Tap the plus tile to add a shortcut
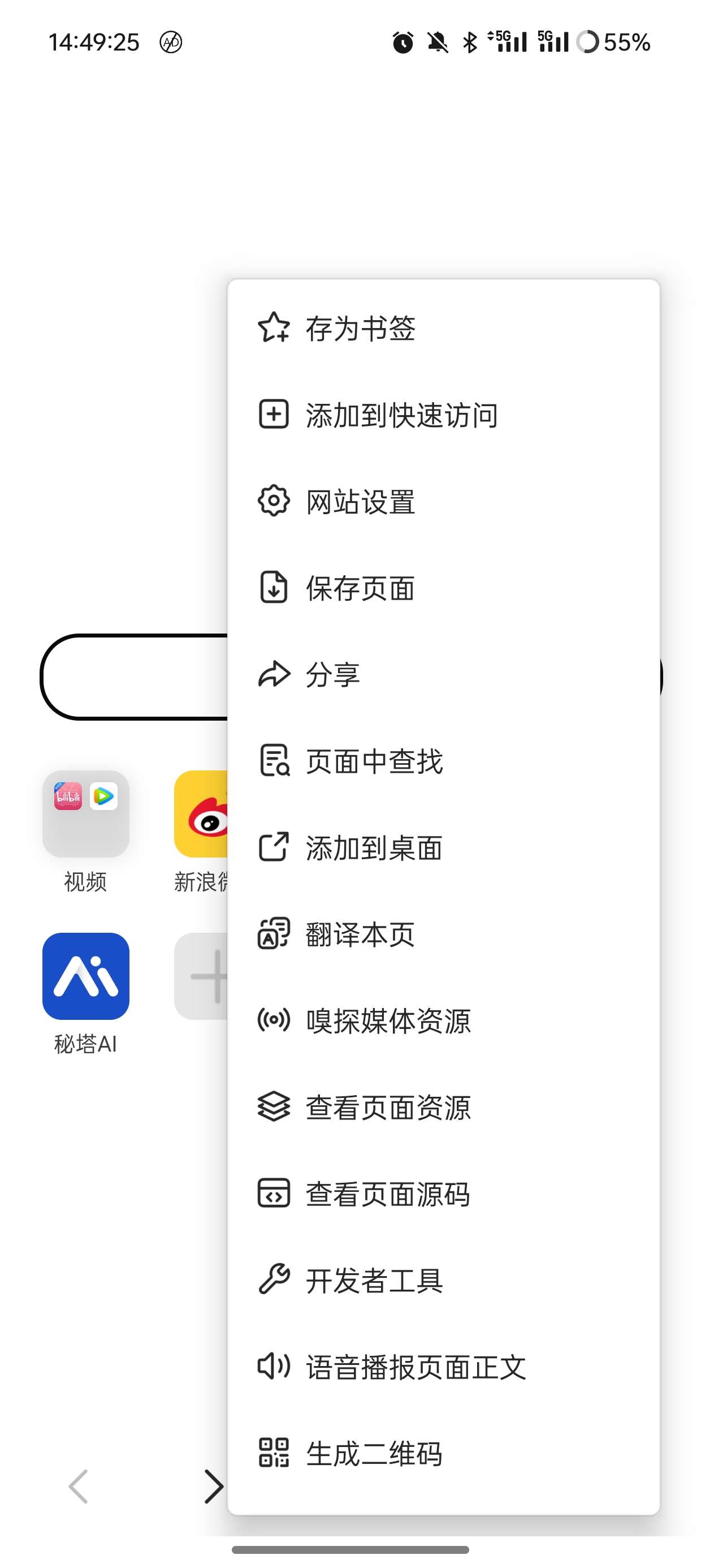701x1568 pixels. (x=202, y=976)
